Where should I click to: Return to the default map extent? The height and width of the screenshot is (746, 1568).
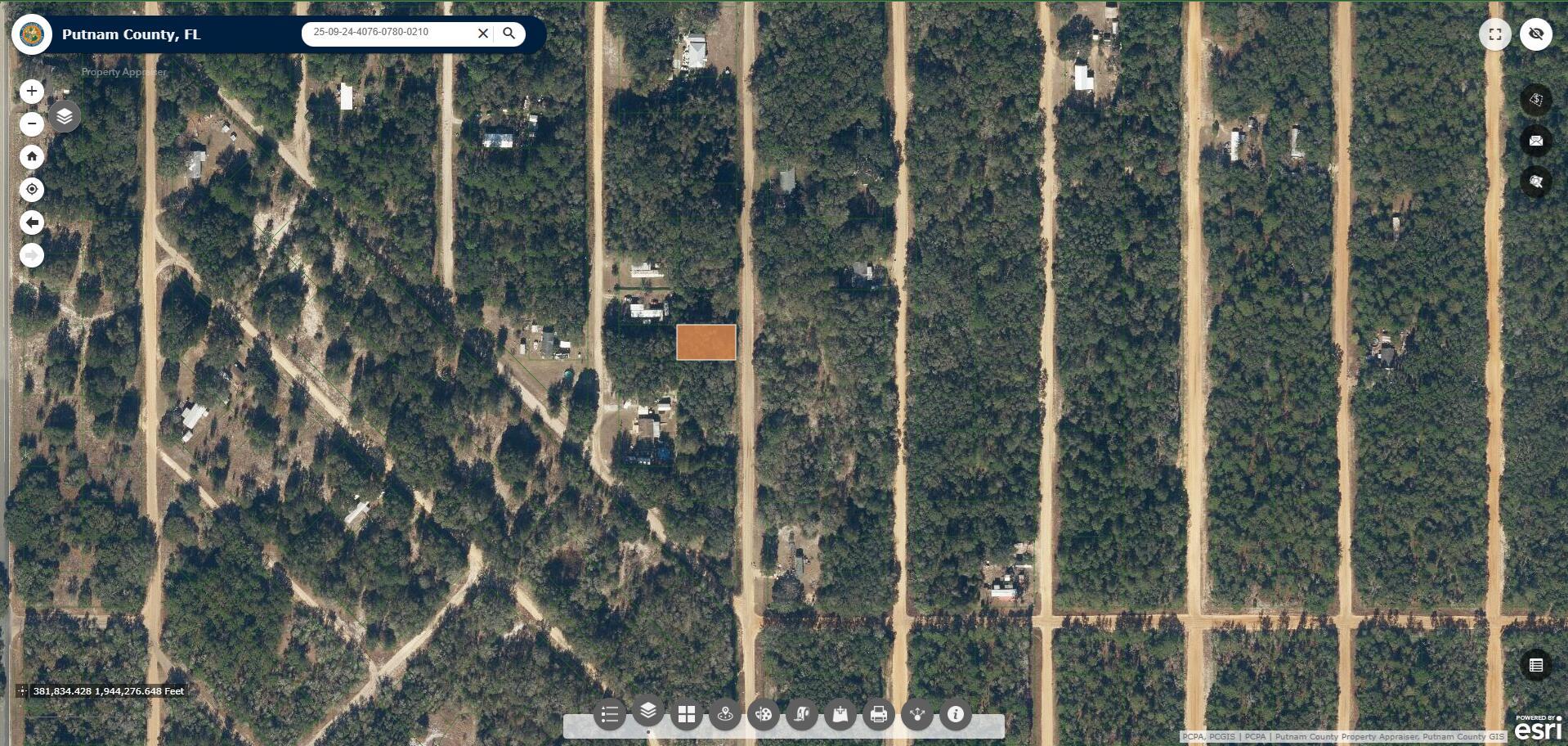coord(32,156)
